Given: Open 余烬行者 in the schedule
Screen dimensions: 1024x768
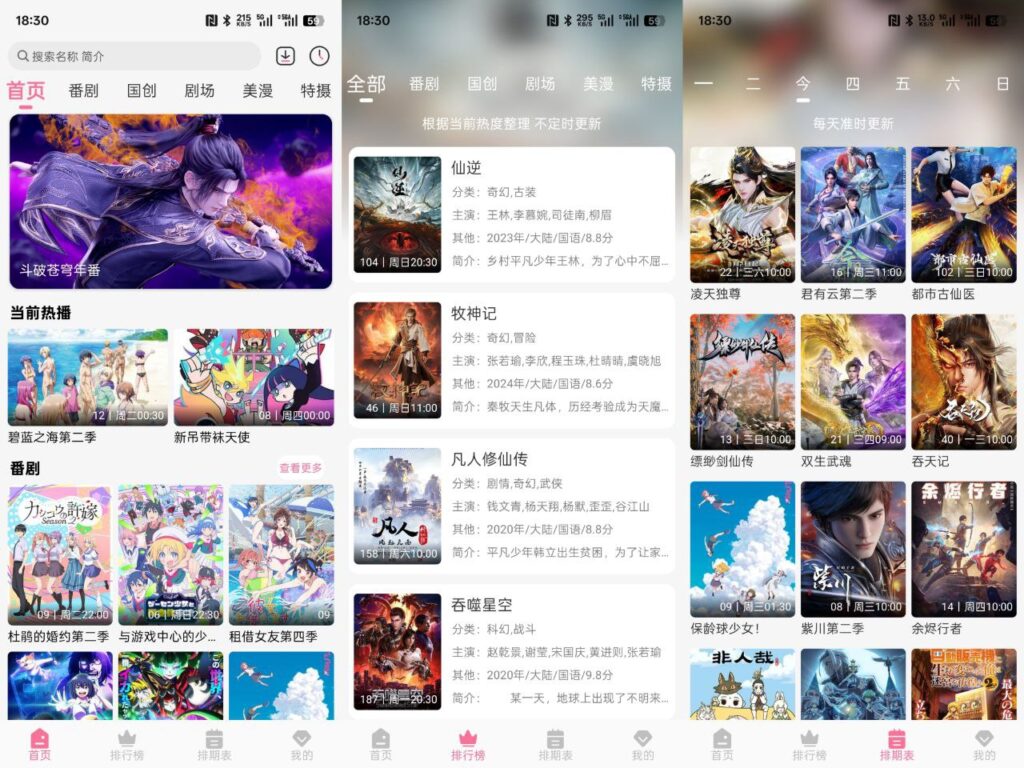Looking at the screenshot, I should pos(963,550).
